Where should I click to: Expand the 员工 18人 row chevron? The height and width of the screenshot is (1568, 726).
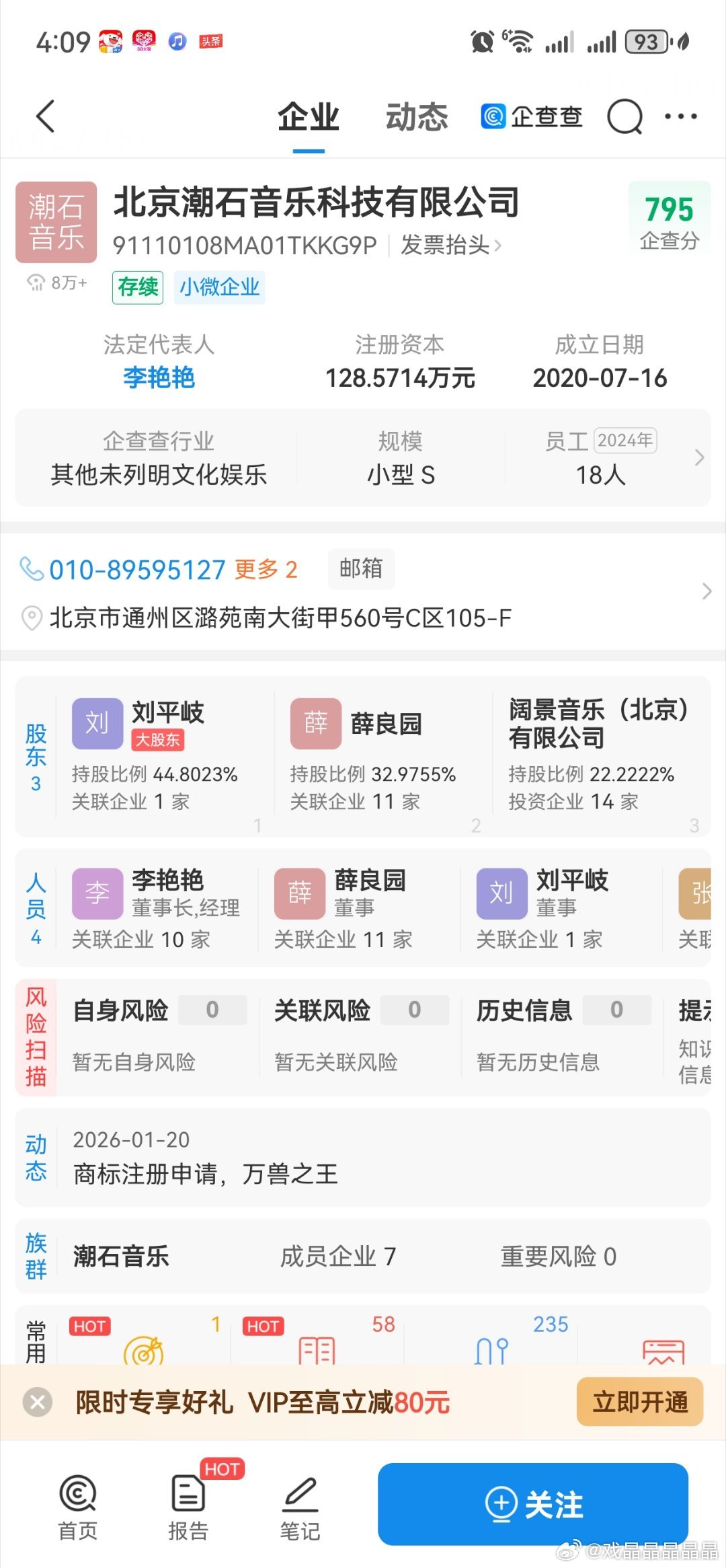tap(699, 458)
